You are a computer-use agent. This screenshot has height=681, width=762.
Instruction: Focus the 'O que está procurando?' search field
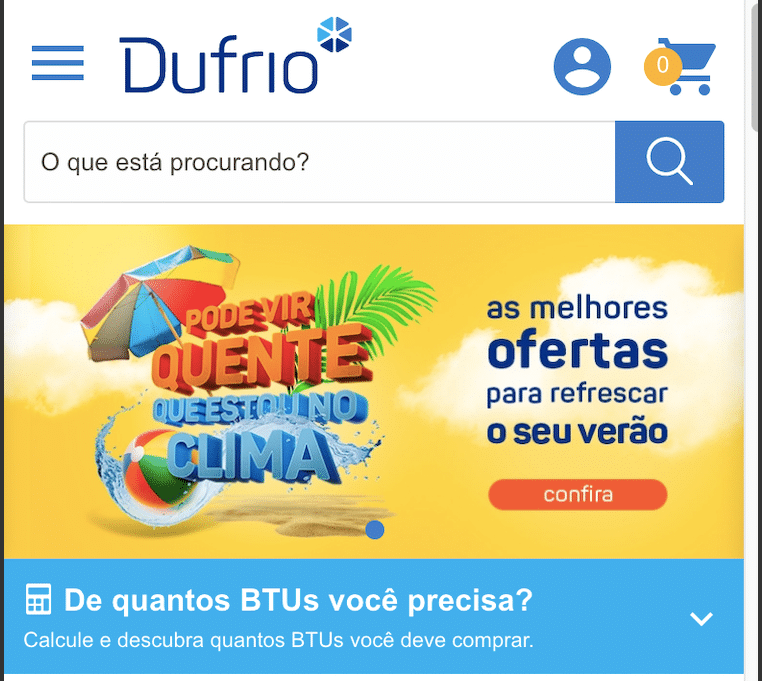[320, 162]
